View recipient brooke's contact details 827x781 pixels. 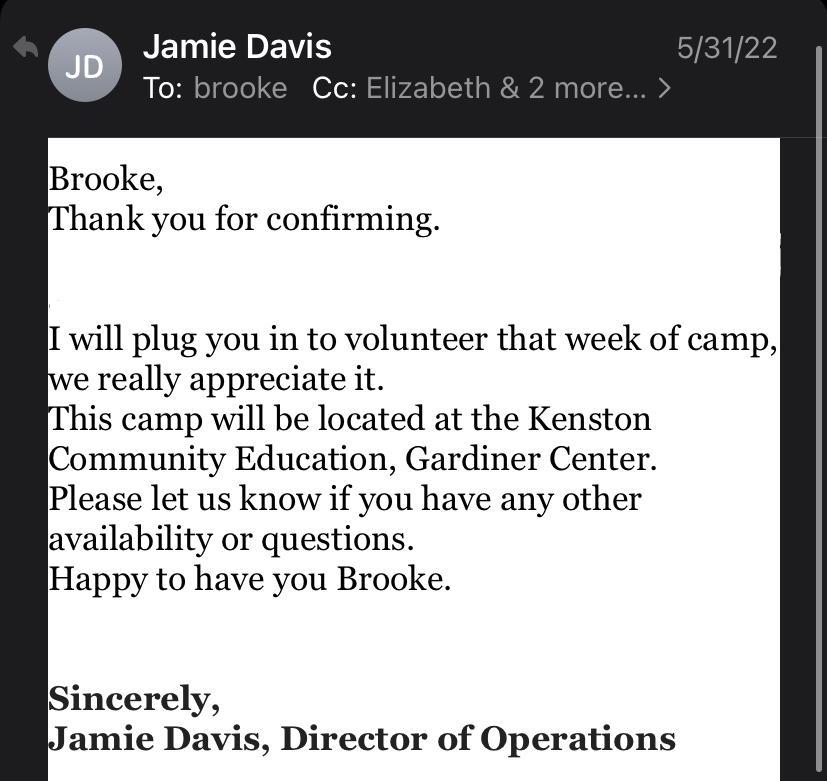coord(240,88)
